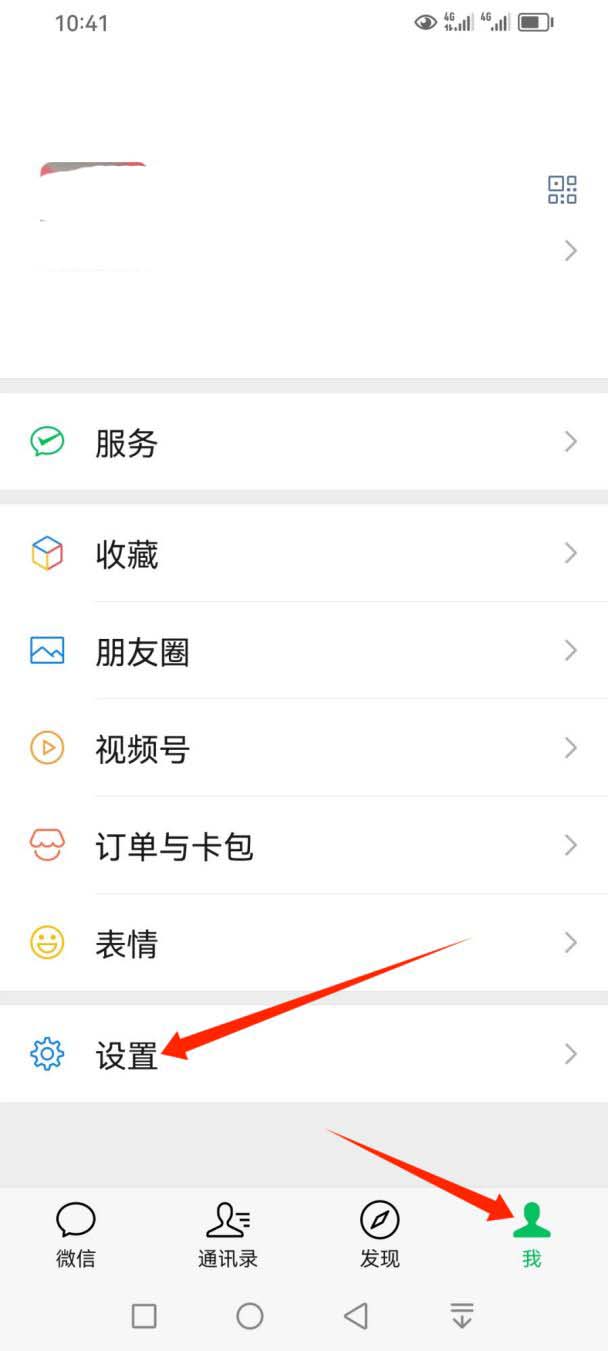This screenshot has height=1351, width=608.
Task: Open the profile details chevron
Action: tap(571, 251)
